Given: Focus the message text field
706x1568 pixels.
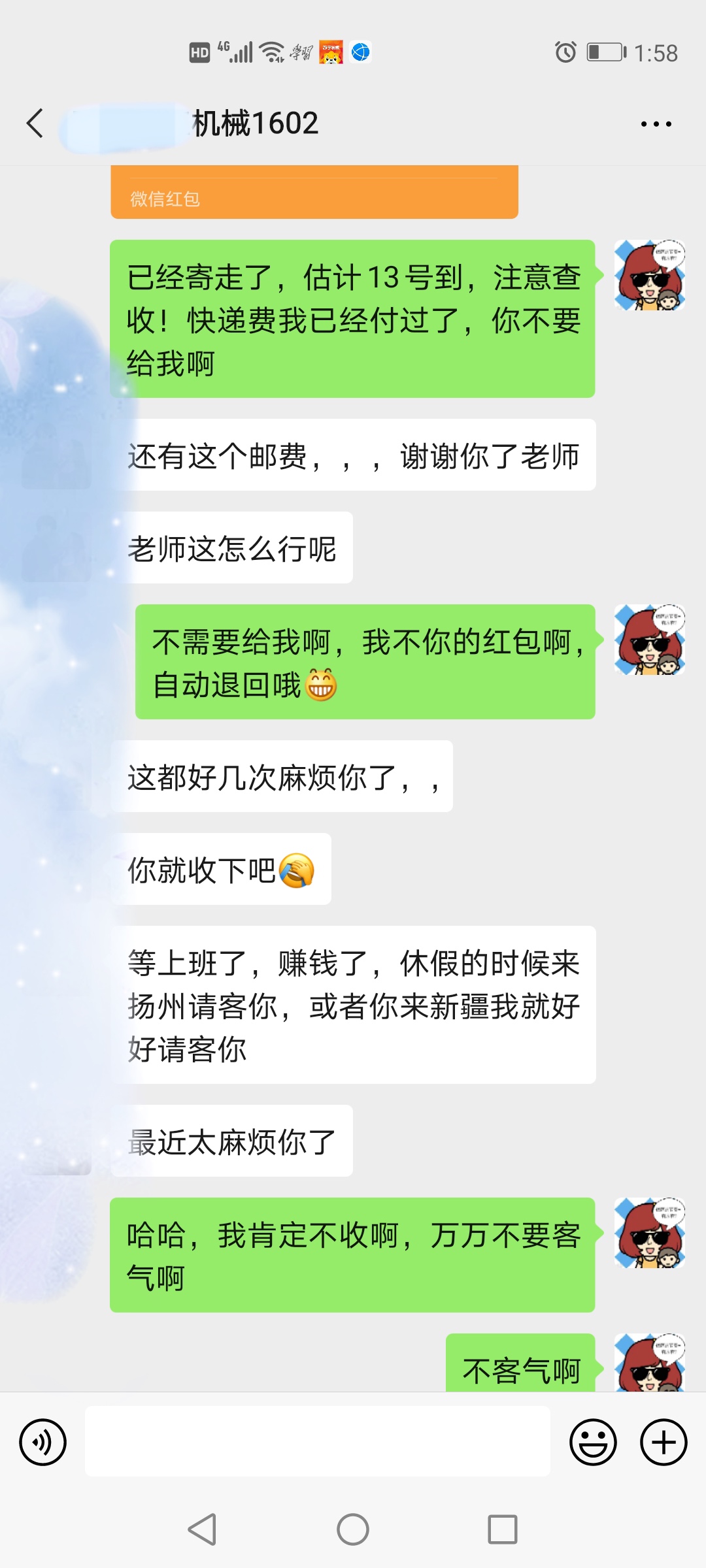Looking at the screenshot, I should tap(318, 1442).
